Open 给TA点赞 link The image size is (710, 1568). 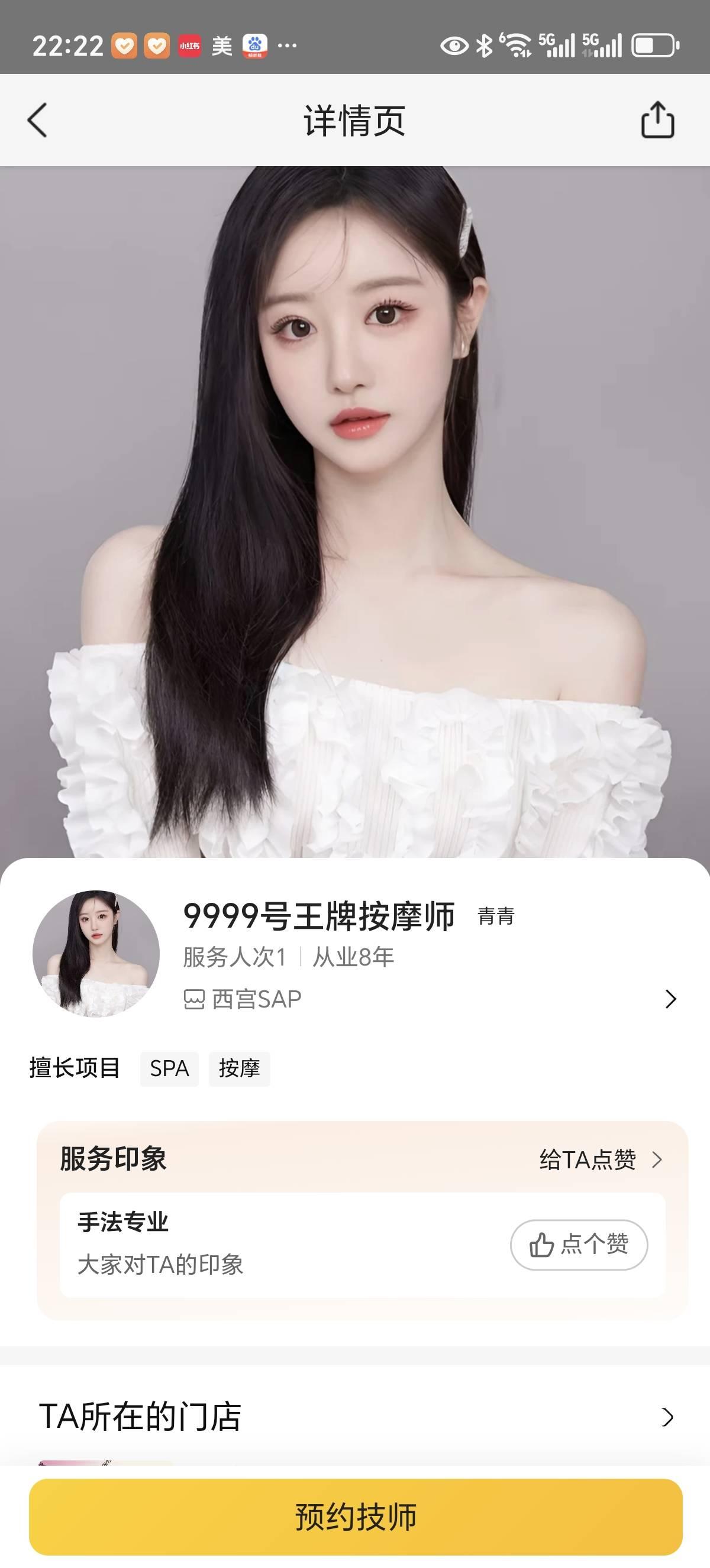pos(600,1159)
